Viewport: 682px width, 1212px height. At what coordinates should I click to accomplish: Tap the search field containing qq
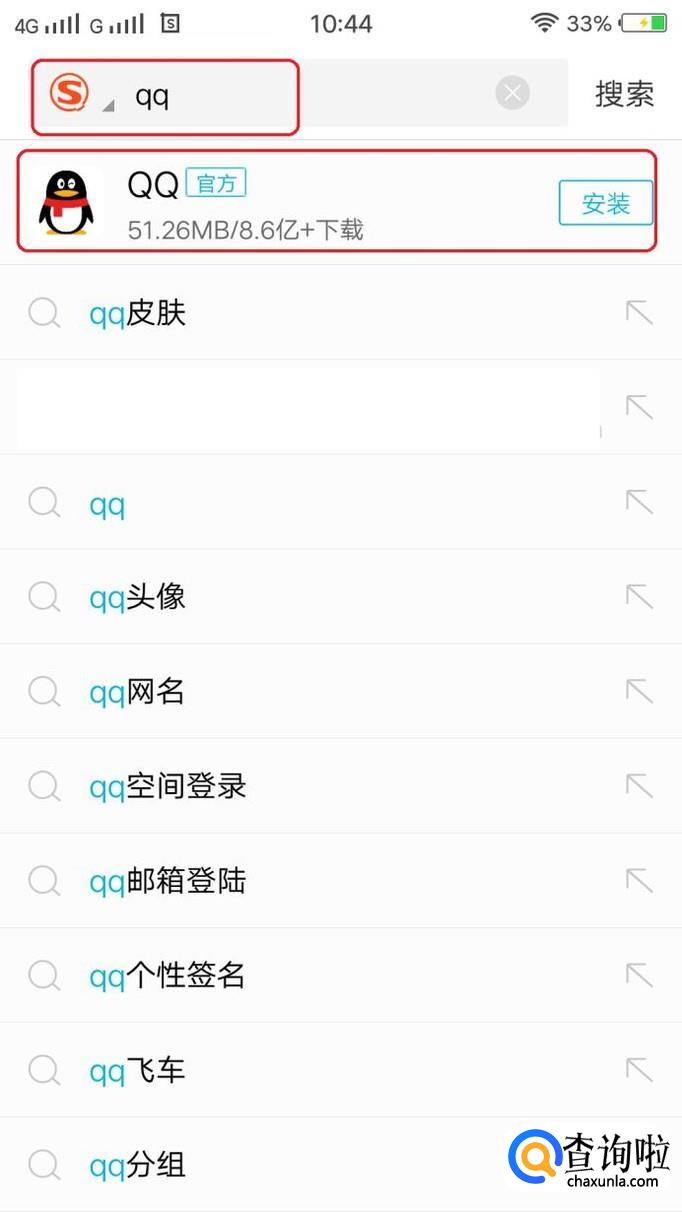tap(300, 96)
